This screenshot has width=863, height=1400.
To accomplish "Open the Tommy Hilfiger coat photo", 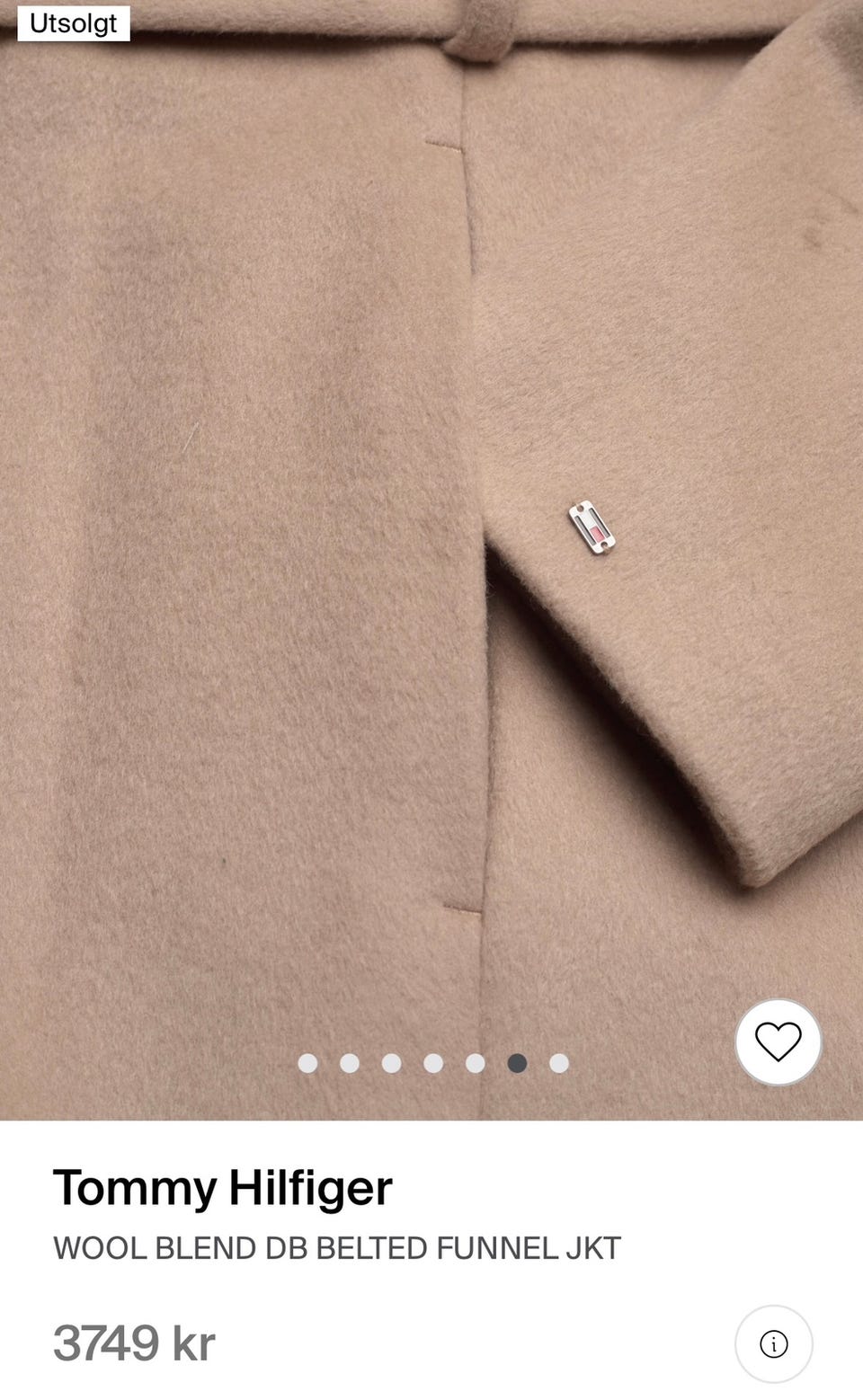I will pos(431,560).
